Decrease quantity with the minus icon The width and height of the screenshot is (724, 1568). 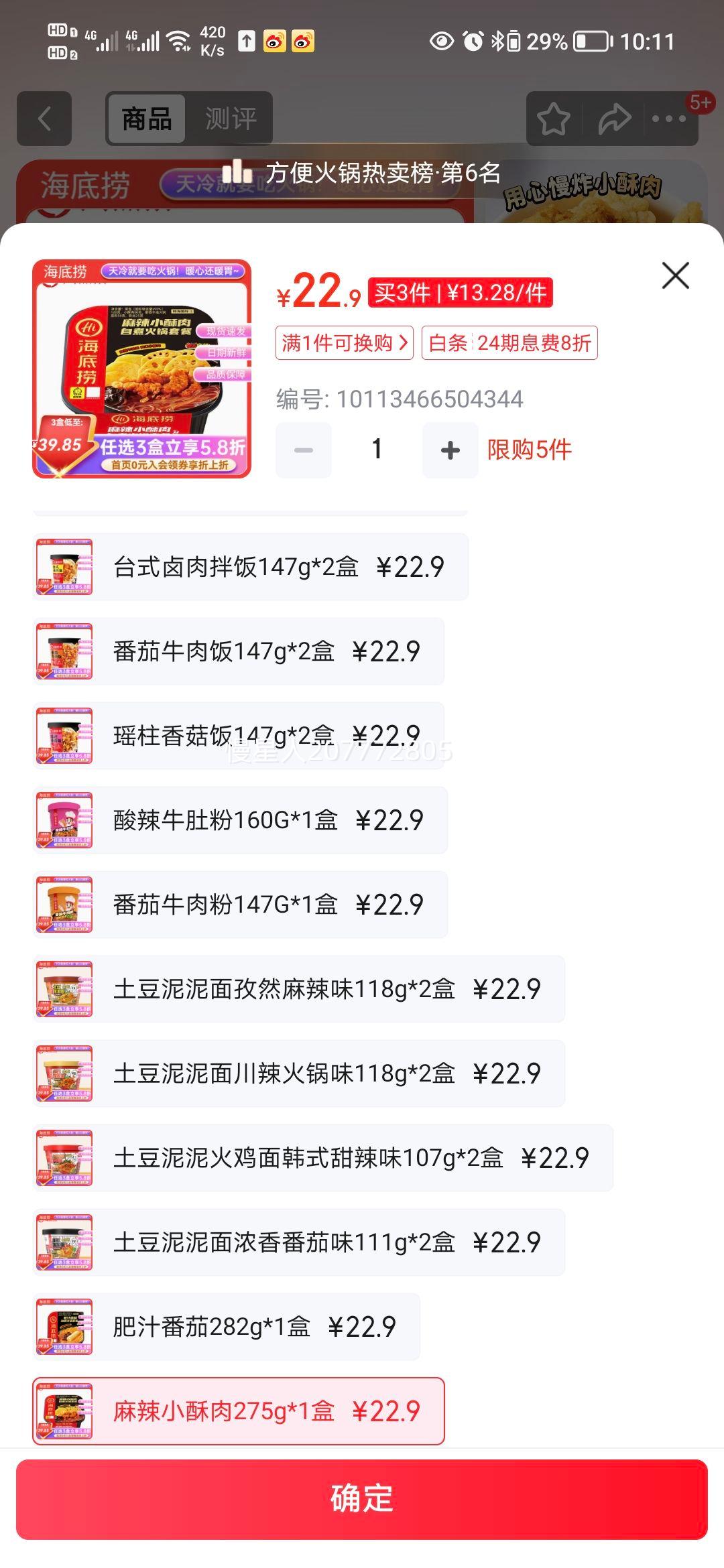click(x=303, y=450)
